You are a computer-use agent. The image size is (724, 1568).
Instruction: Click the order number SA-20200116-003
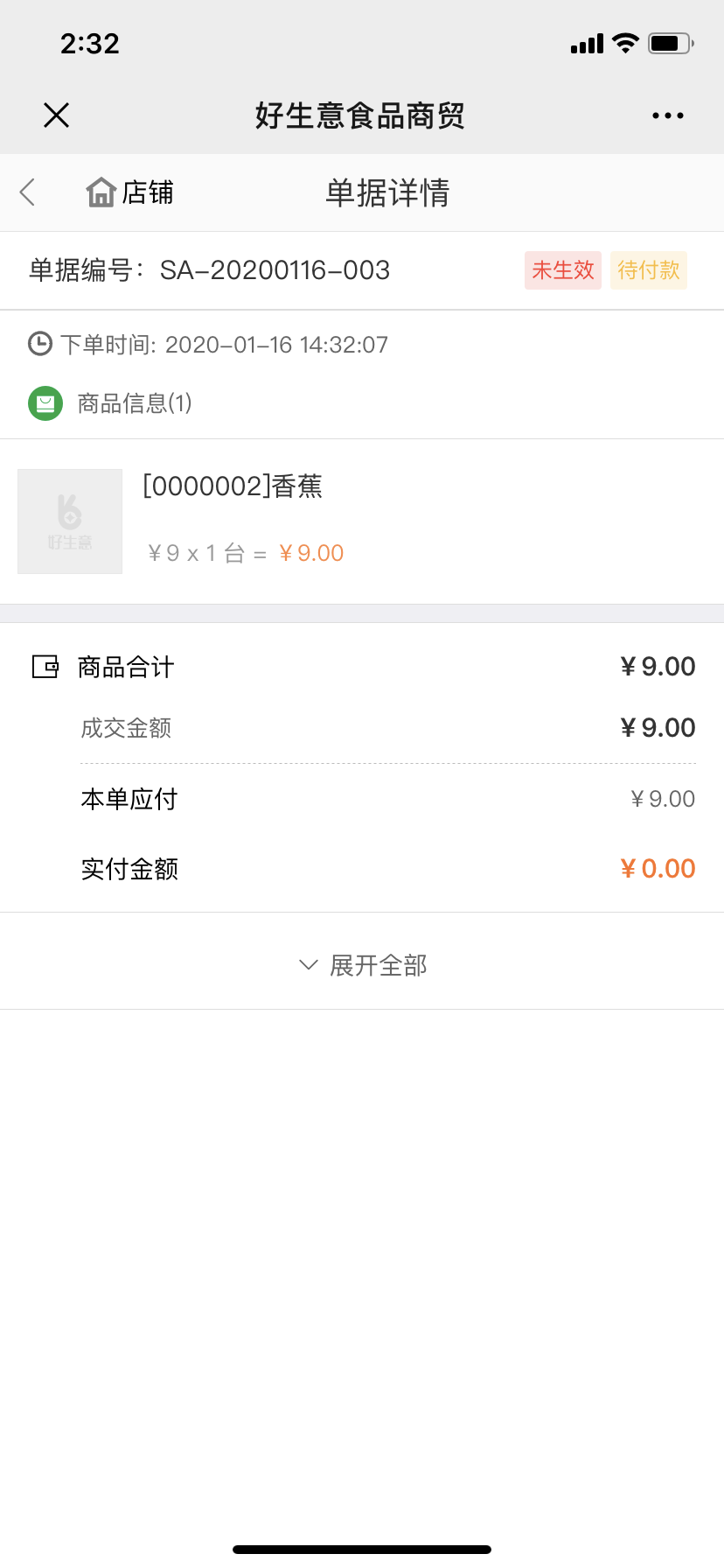coord(274,270)
